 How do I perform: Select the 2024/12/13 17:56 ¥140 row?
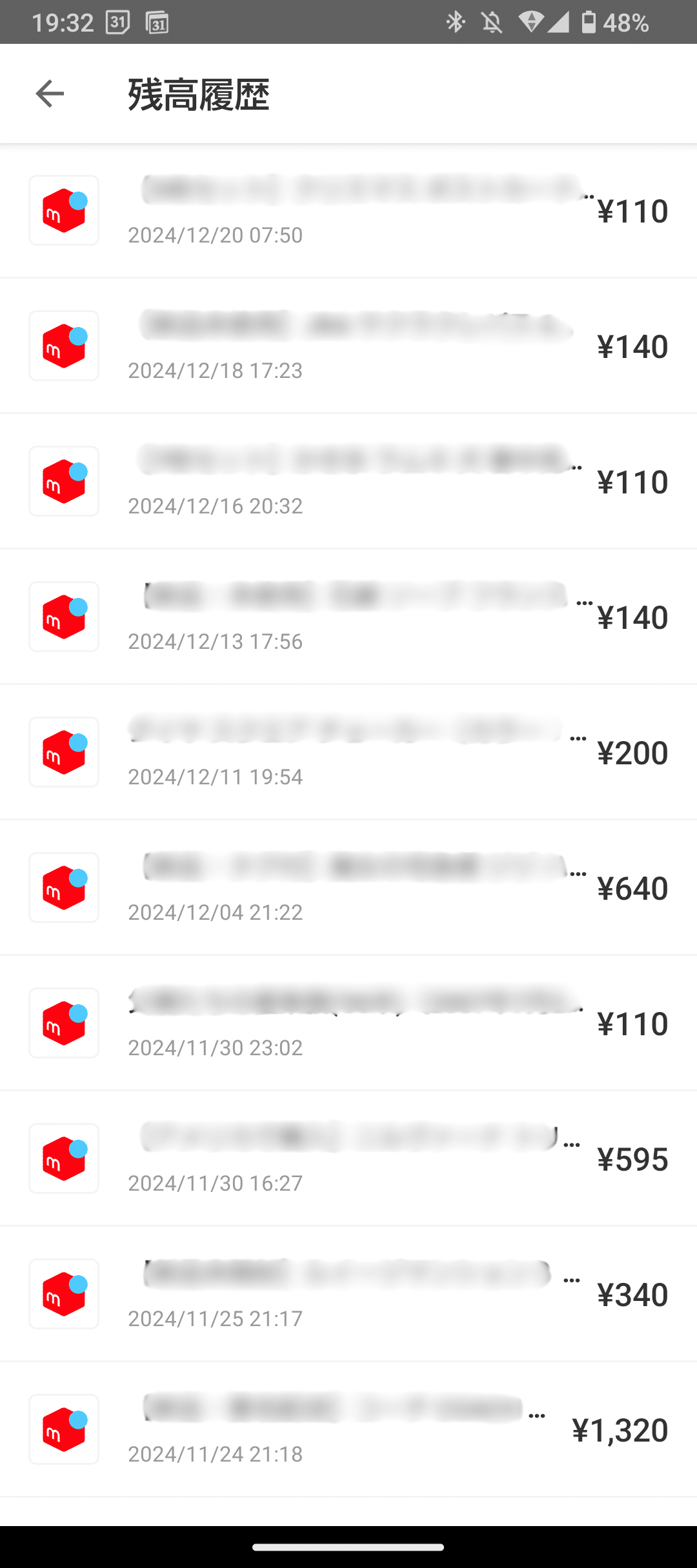pos(348,617)
